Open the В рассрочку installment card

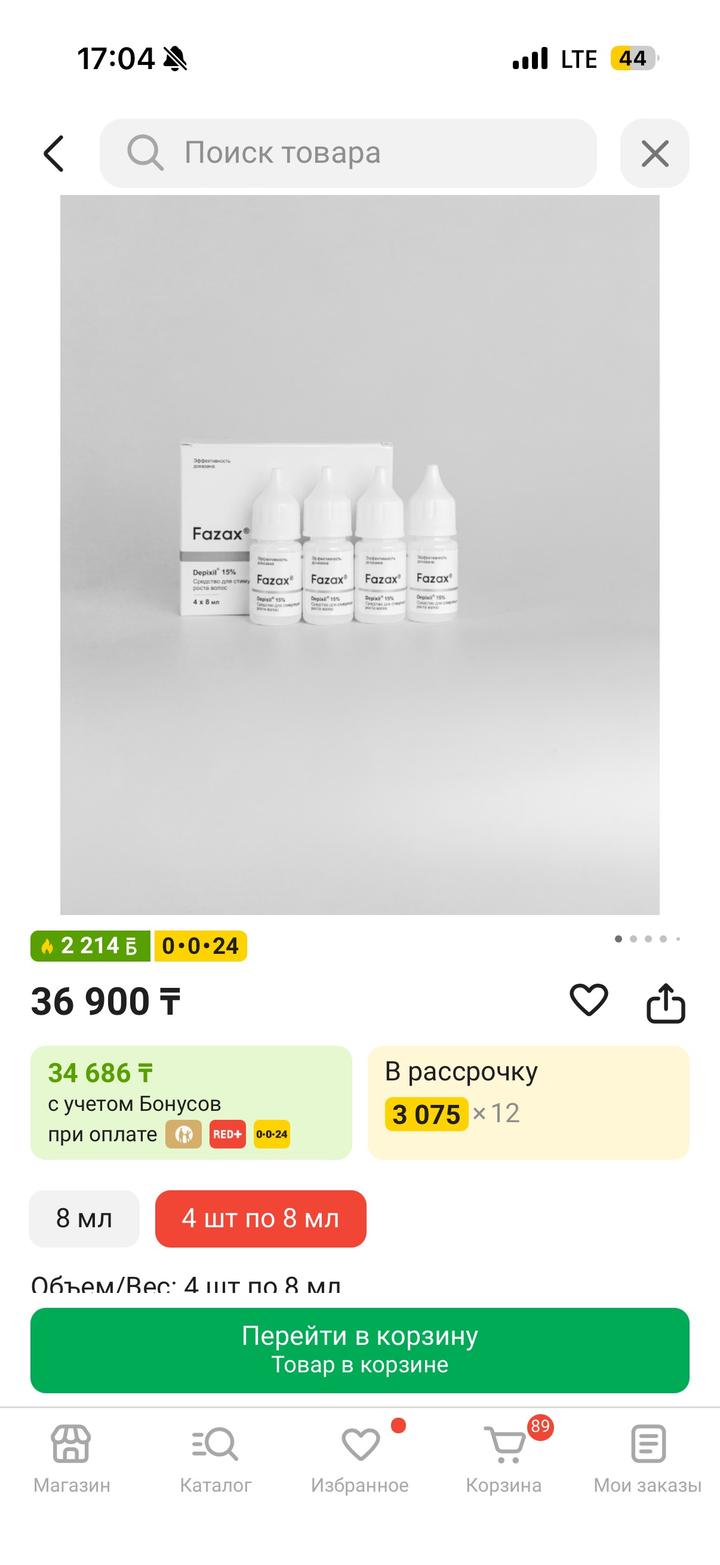(528, 1102)
